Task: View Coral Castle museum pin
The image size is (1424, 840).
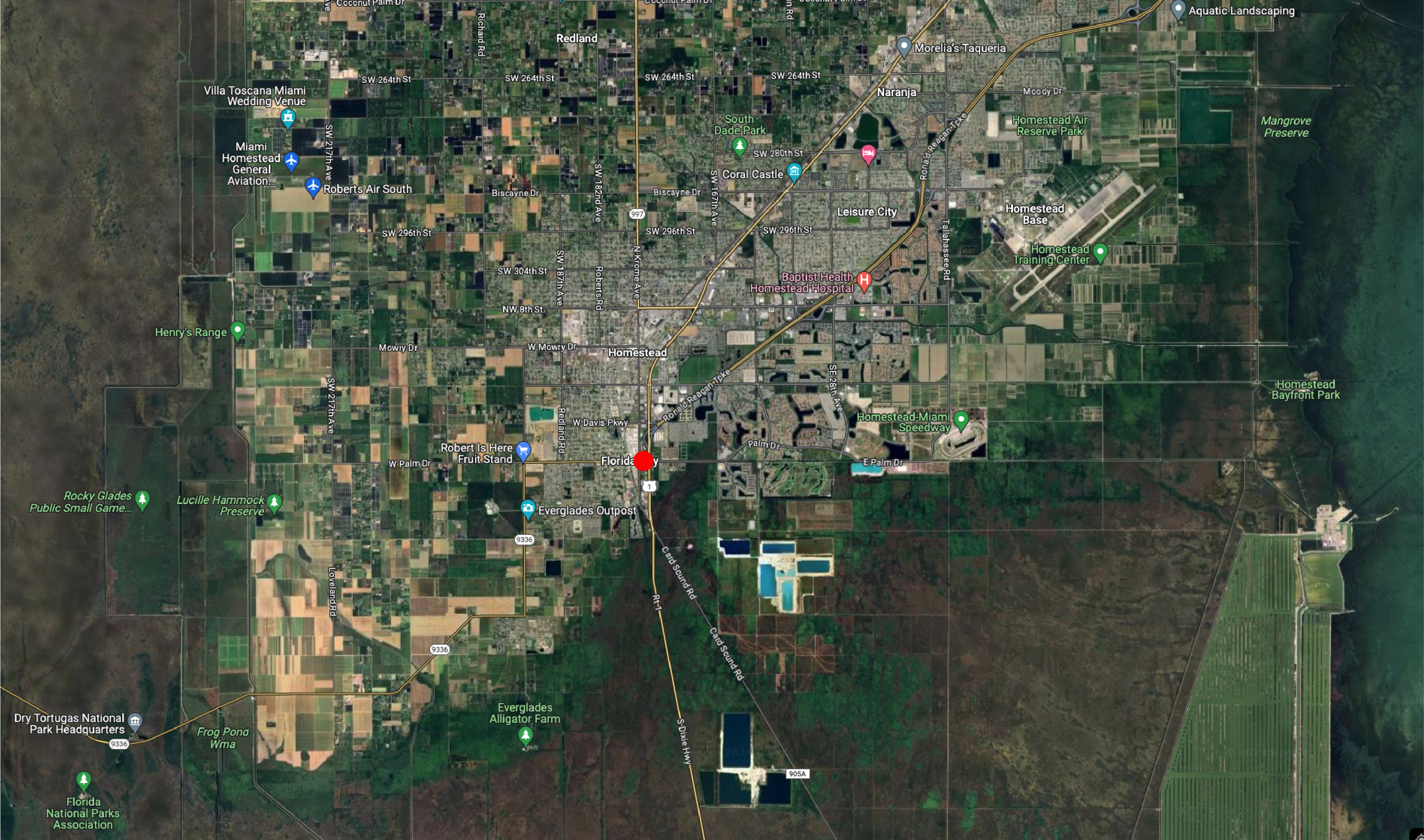Action: point(794,172)
